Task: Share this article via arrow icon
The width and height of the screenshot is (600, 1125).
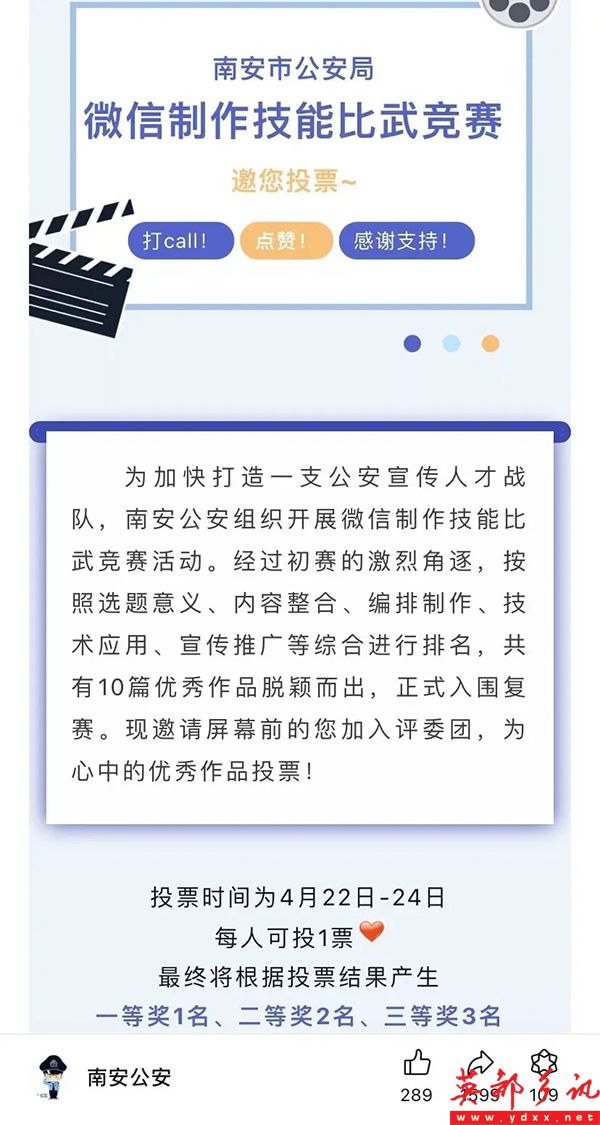Action: [x=481, y=1064]
